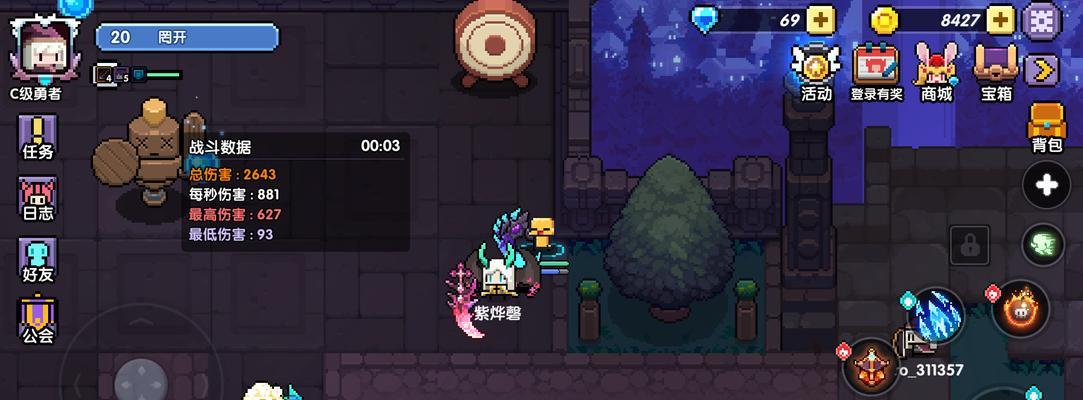Tap the white plus heal button
The height and width of the screenshot is (400, 1083).
coord(1046,186)
